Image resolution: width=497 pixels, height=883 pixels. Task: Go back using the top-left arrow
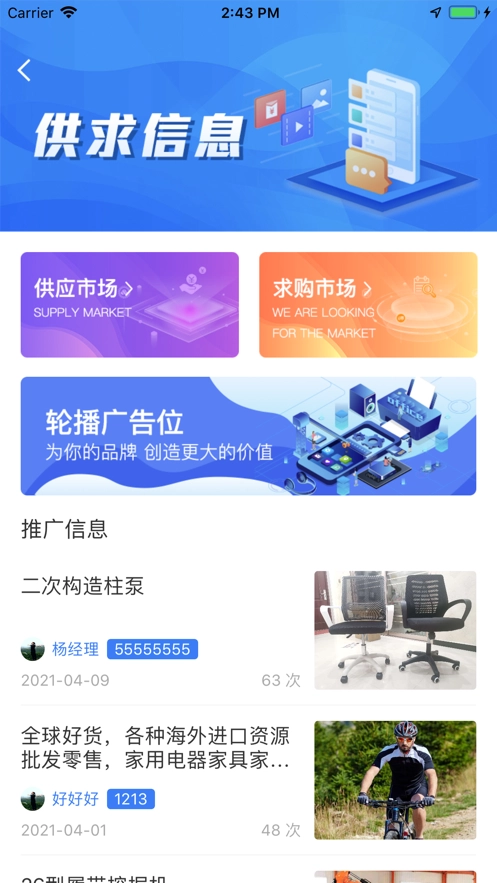point(24,70)
